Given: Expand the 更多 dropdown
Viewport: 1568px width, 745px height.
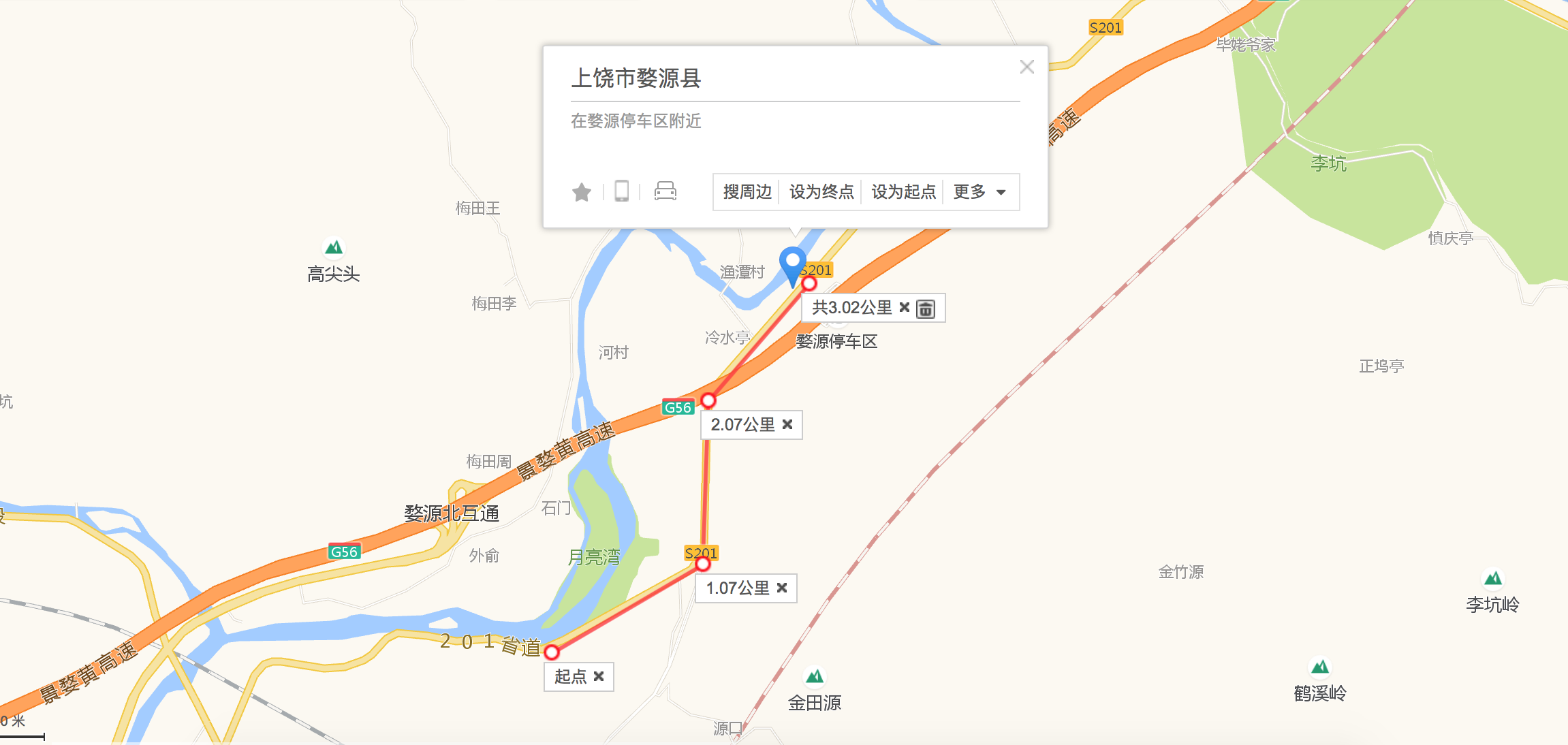Looking at the screenshot, I should click(x=979, y=192).
